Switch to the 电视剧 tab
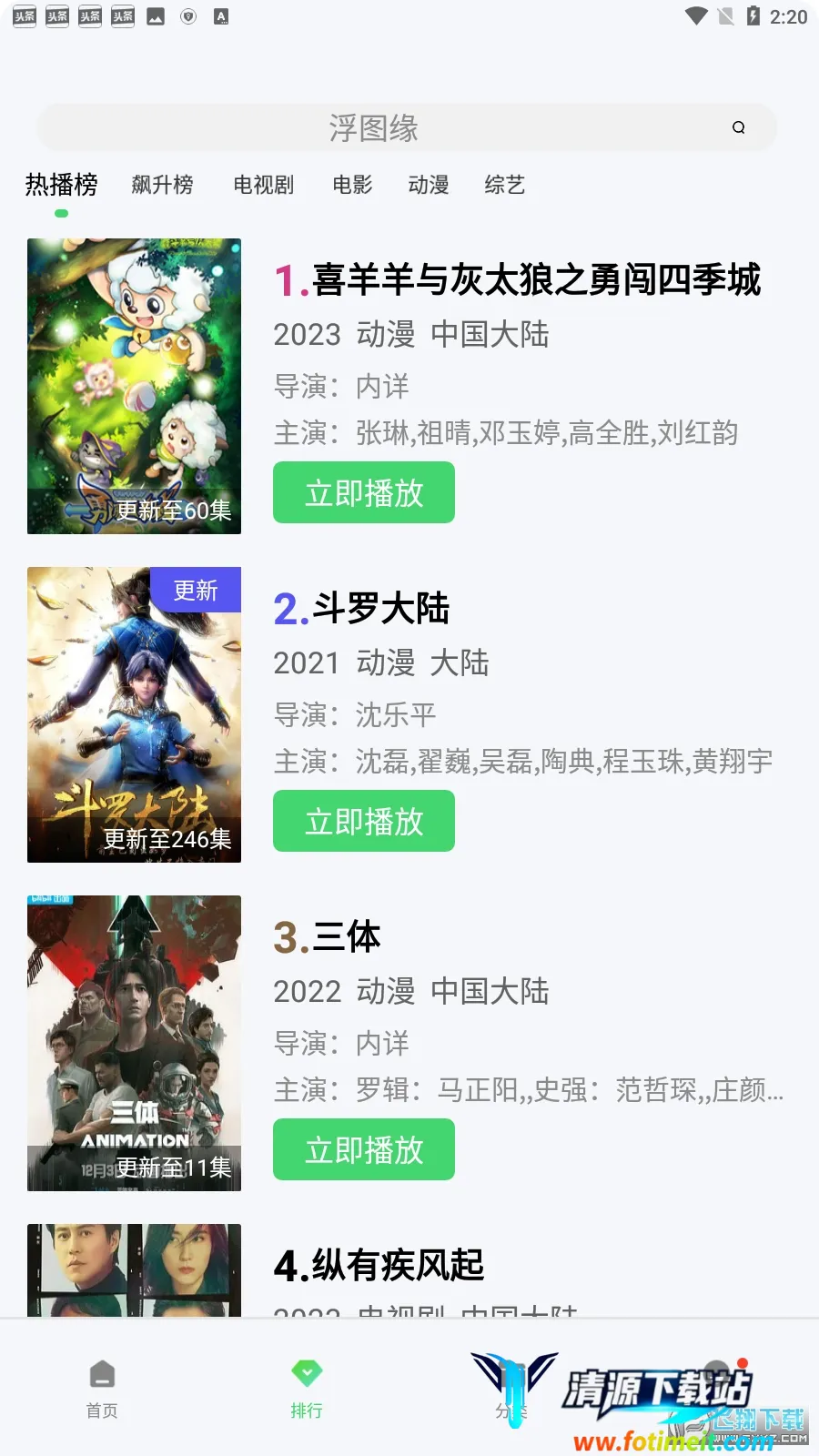Image resolution: width=819 pixels, height=1456 pixels. click(263, 185)
